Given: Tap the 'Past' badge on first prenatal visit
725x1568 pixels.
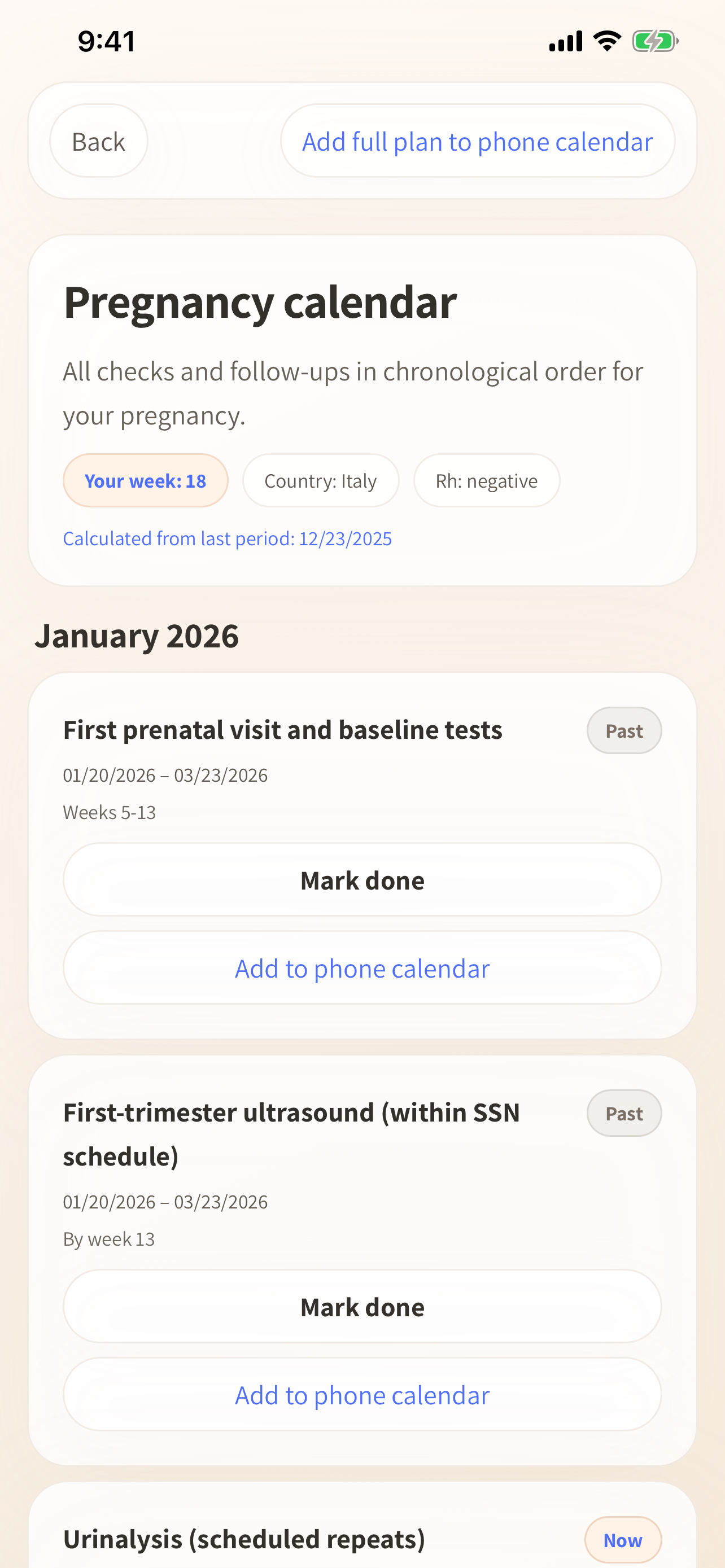Looking at the screenshot, I should point(624,730).
